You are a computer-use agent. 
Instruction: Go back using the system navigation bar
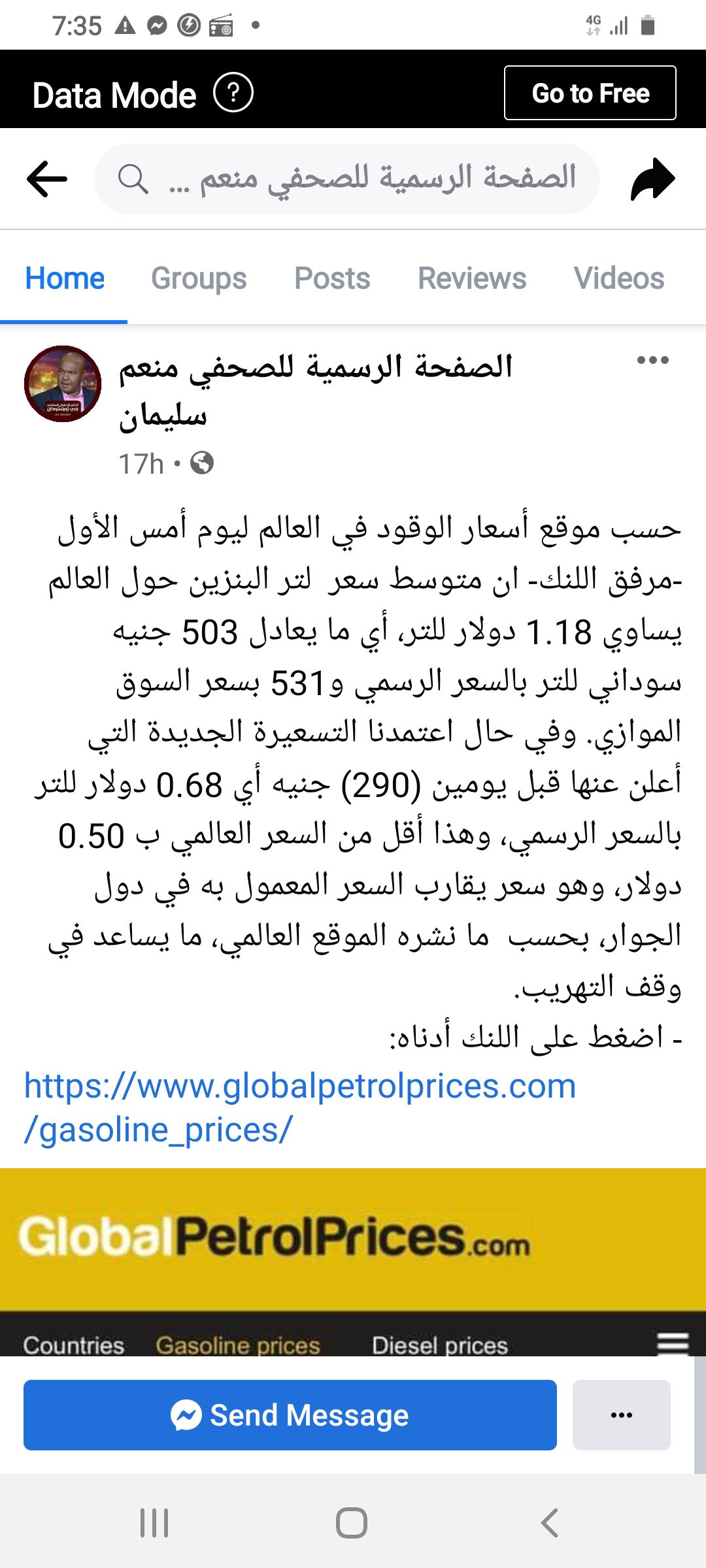tap(550, 1523)
